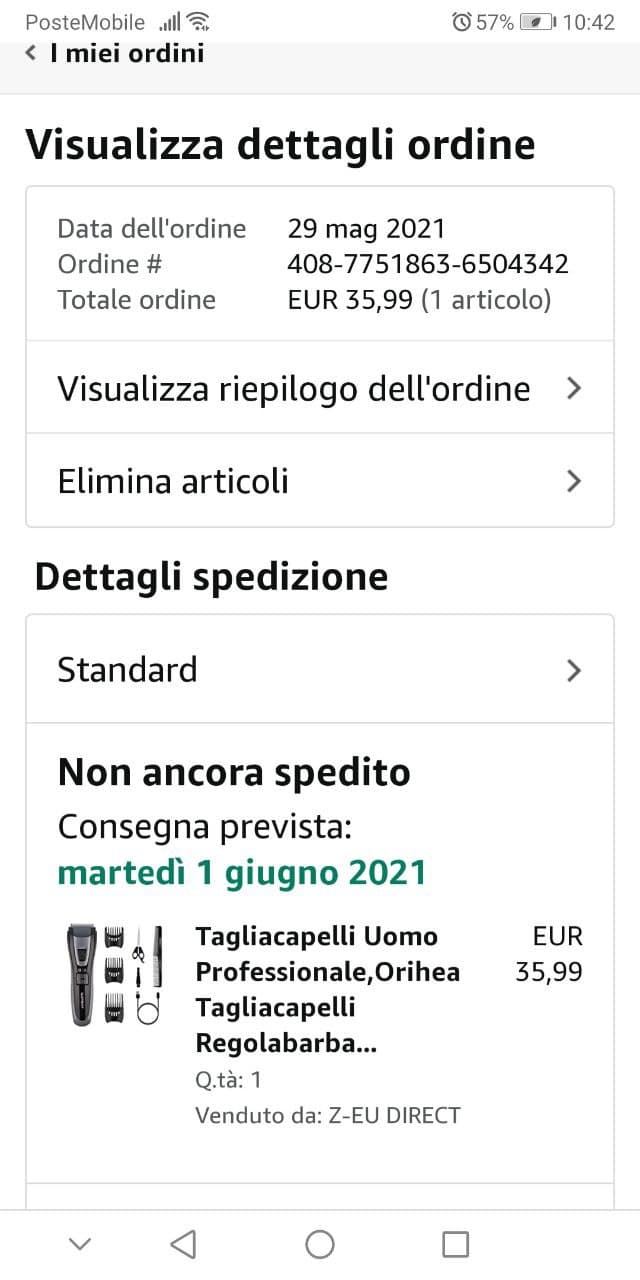Viewport: 640px width, 1280px height.
Task: Hide navigation bar with down arrow
Action: pos(80,1244)
